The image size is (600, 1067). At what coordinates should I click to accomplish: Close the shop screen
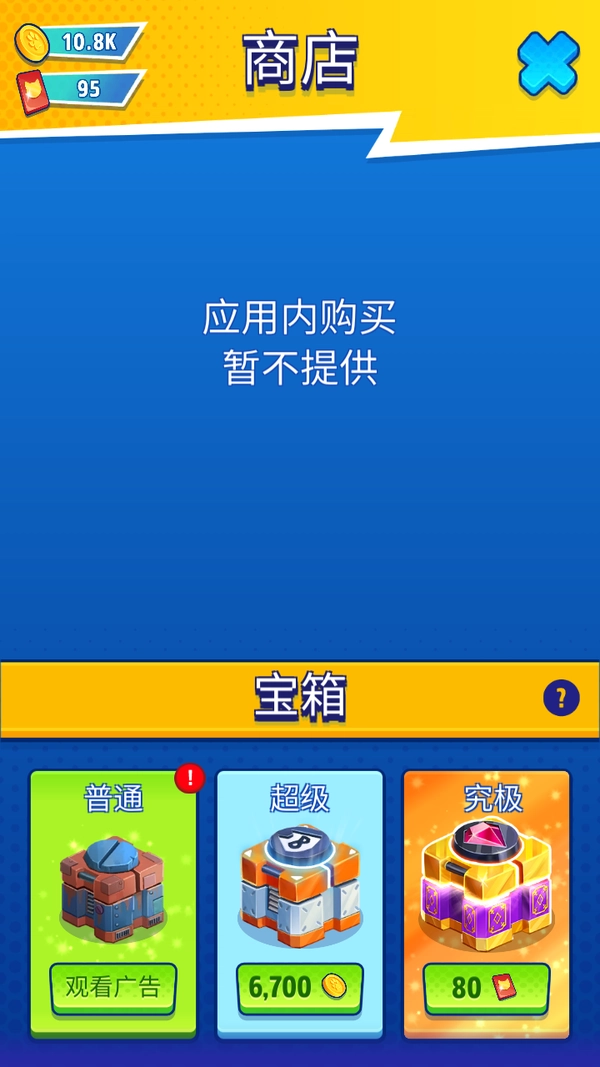point(548,64)
